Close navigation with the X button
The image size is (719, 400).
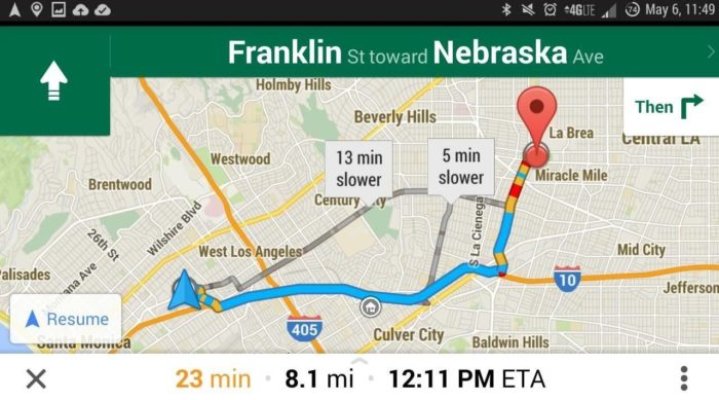point(35,379)
